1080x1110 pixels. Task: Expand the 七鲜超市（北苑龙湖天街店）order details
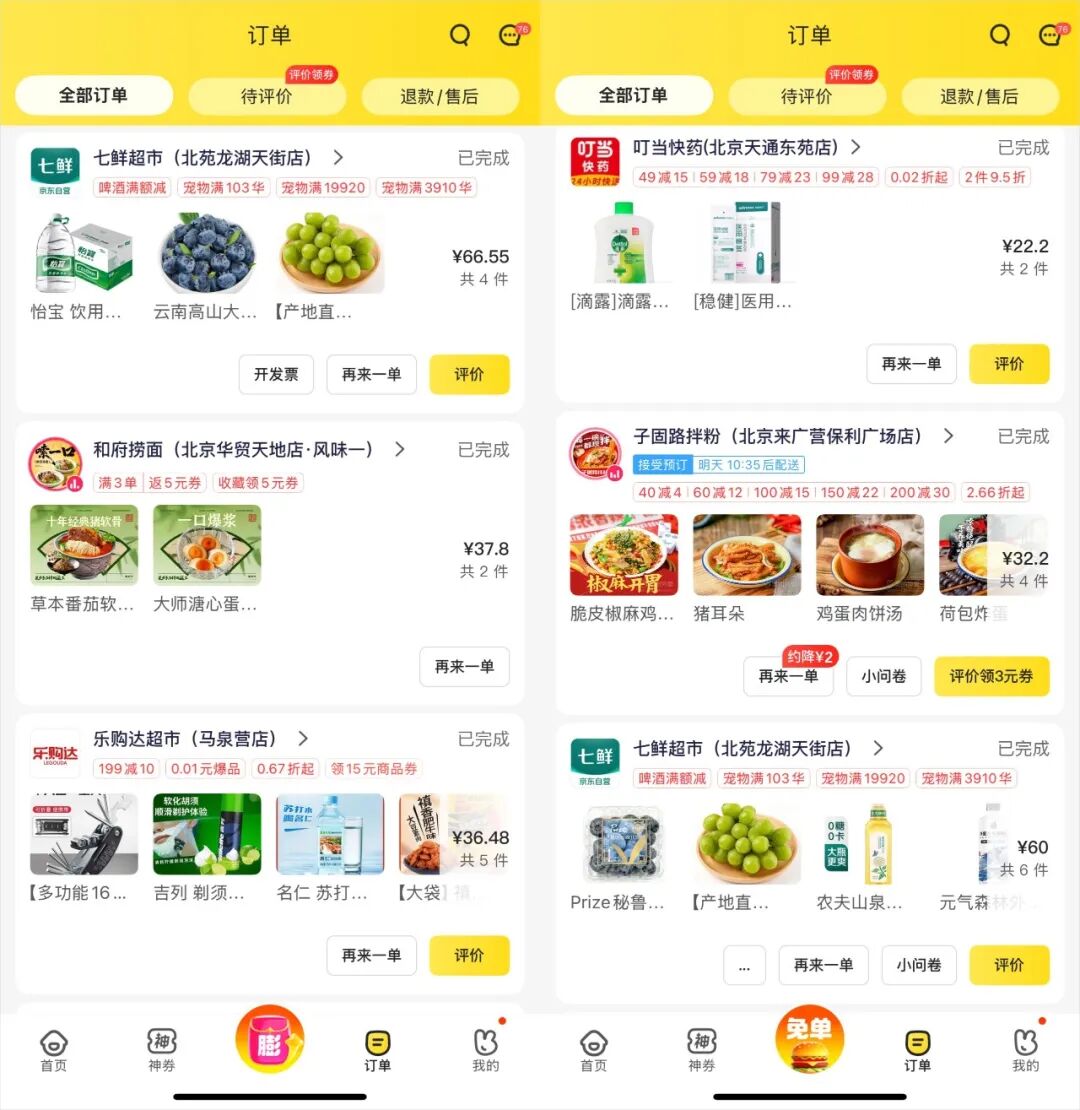(337, 157)
